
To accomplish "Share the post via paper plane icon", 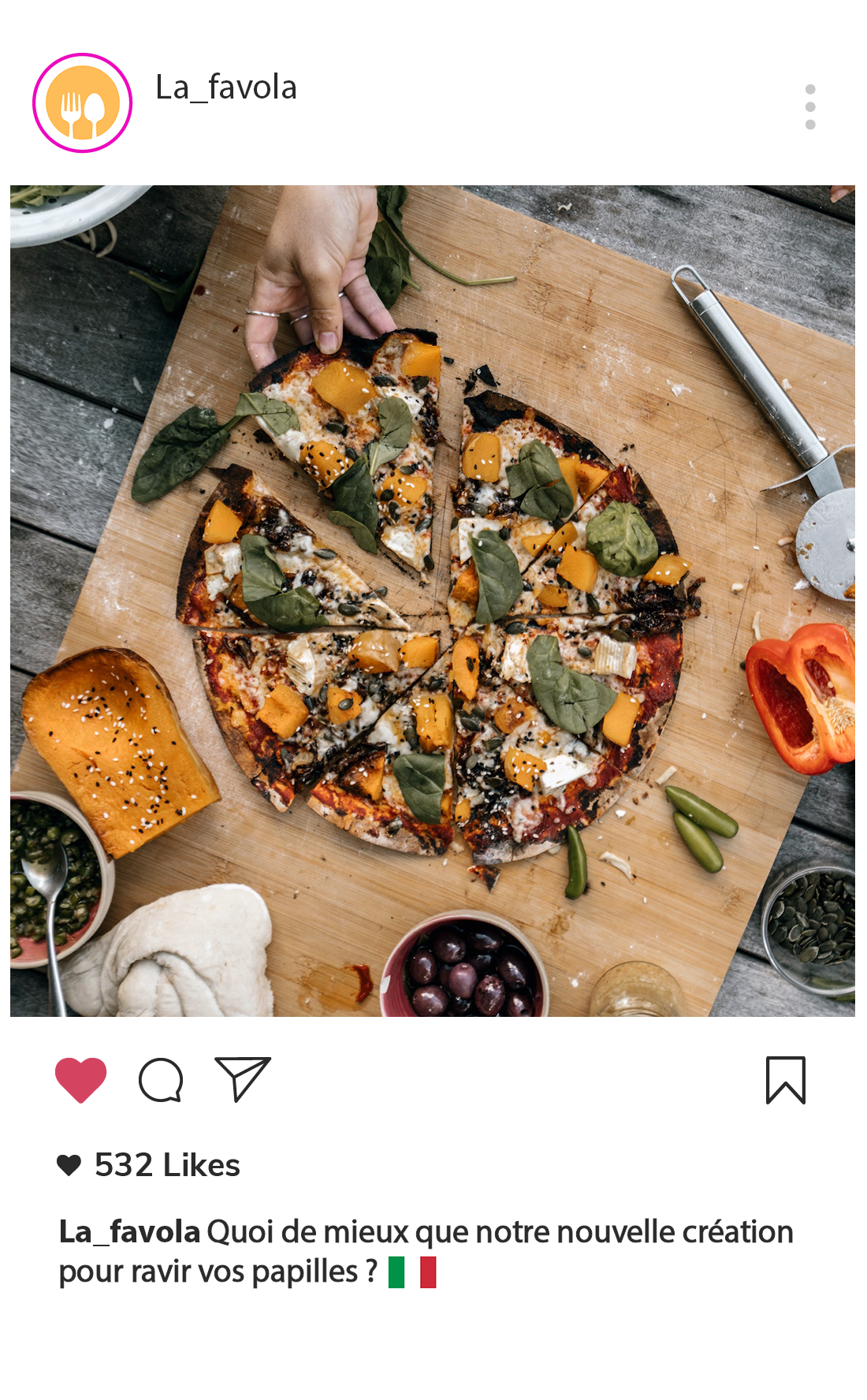I will click(242, 1079).
